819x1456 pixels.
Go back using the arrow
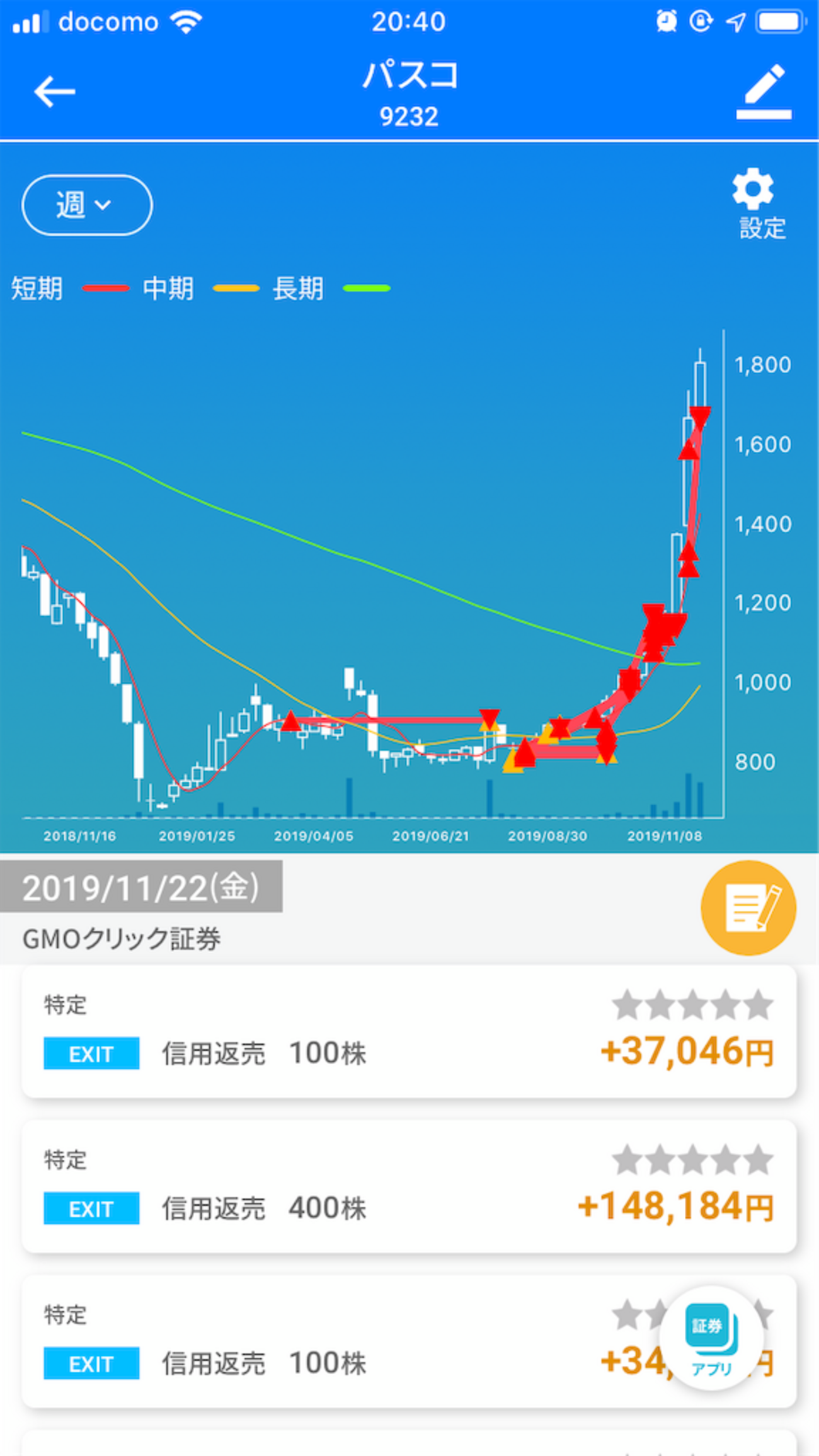pyautogui.click(x=55, y=92)
